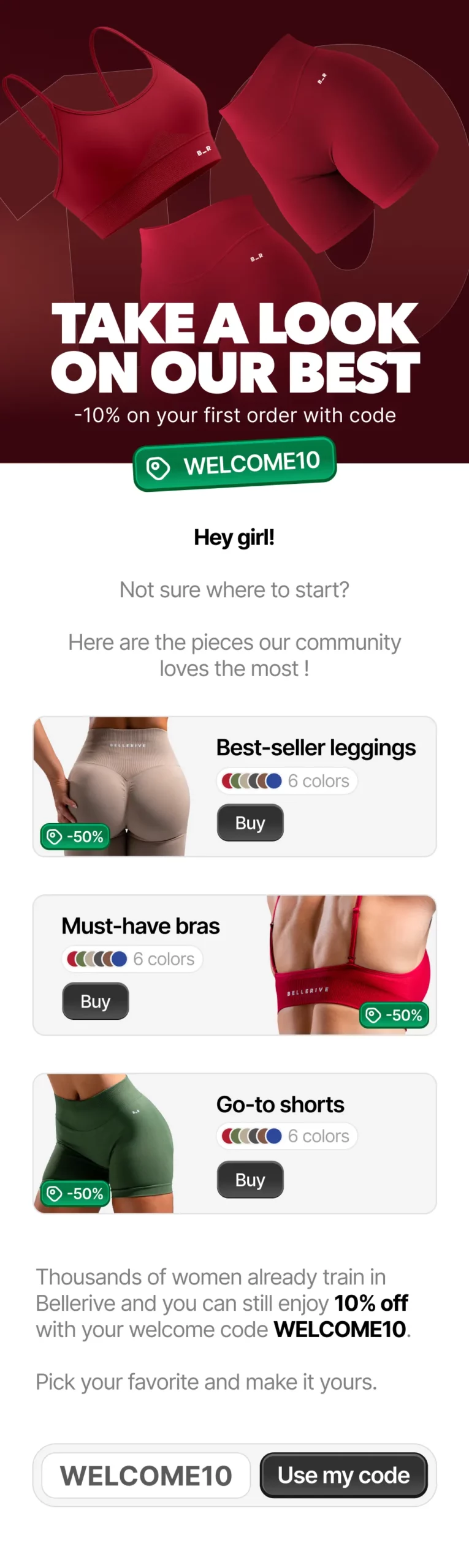The width and height of the screenshot is (469, 1568).
Task: Buy the Go-to shorts
Action: (x=250, y=1179)
